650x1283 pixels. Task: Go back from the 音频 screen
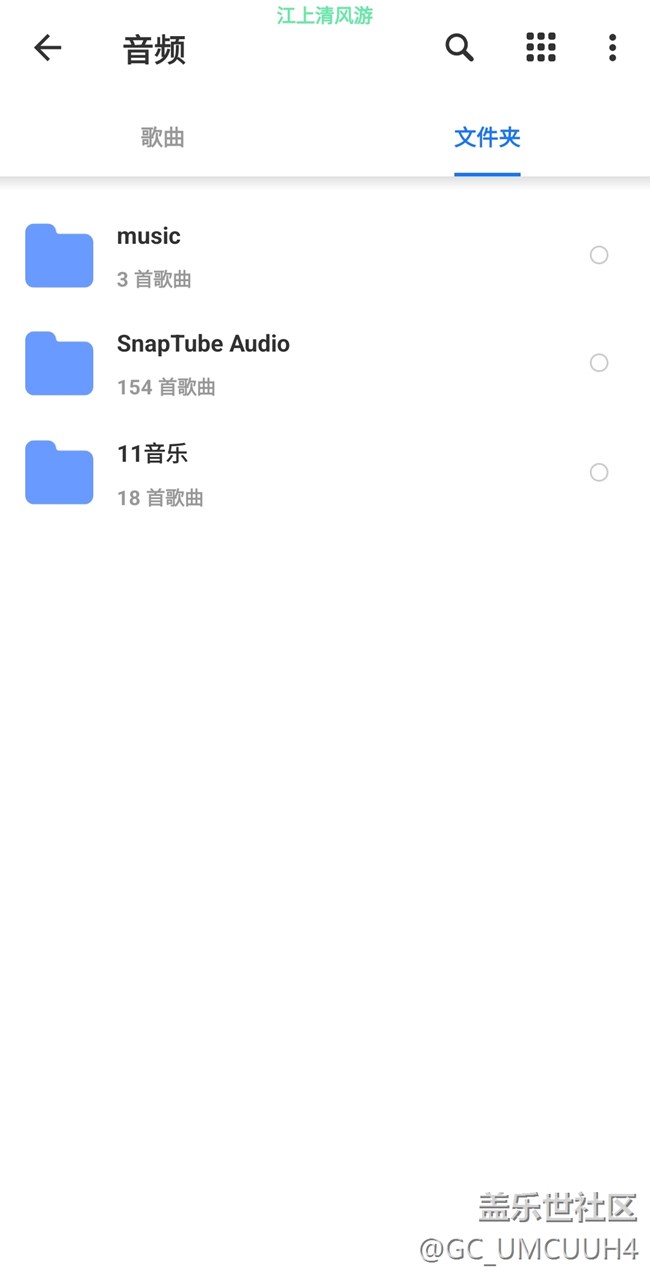click(x=47, y=48)
